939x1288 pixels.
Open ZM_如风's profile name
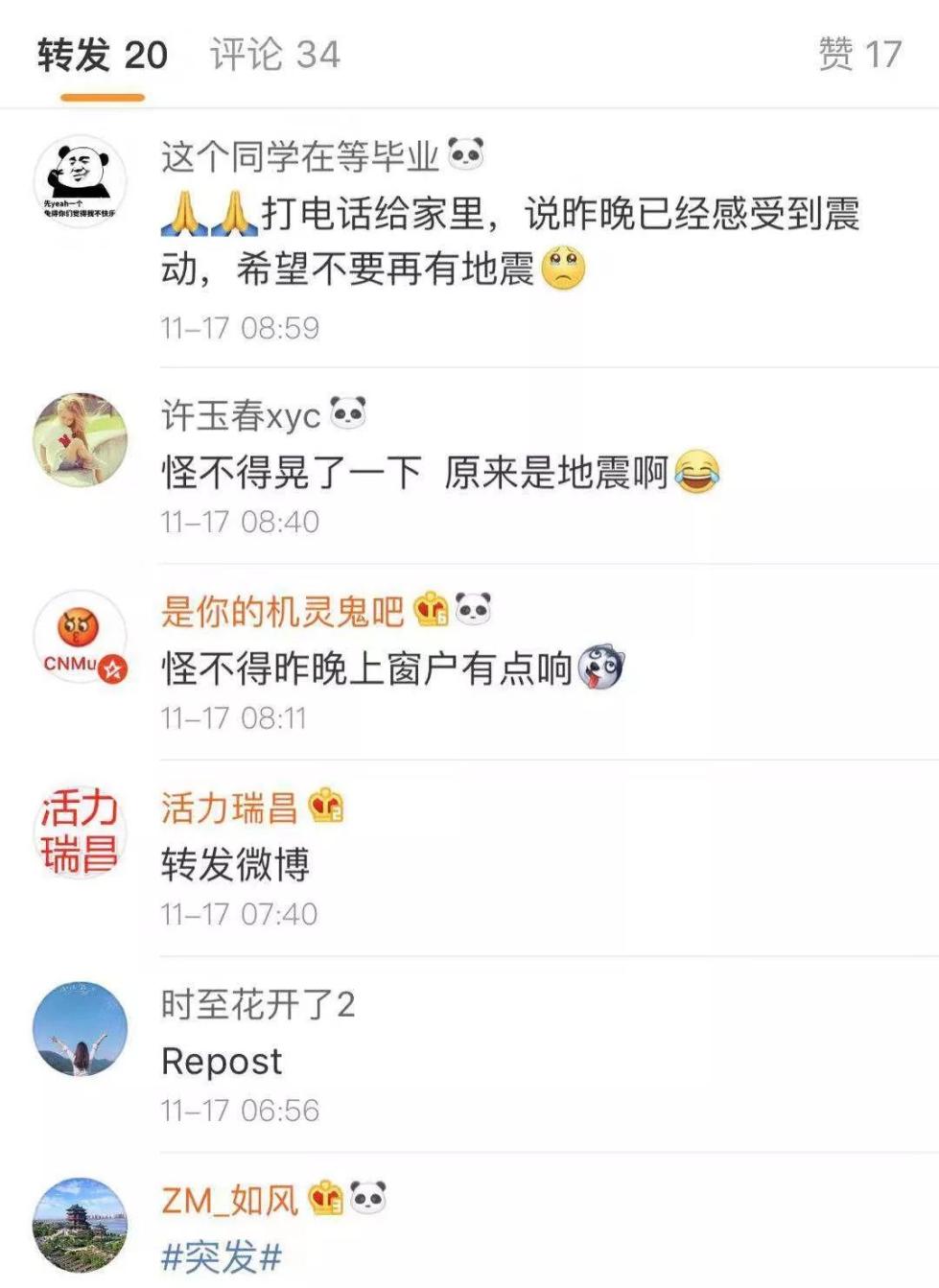tap(230, 1200)
